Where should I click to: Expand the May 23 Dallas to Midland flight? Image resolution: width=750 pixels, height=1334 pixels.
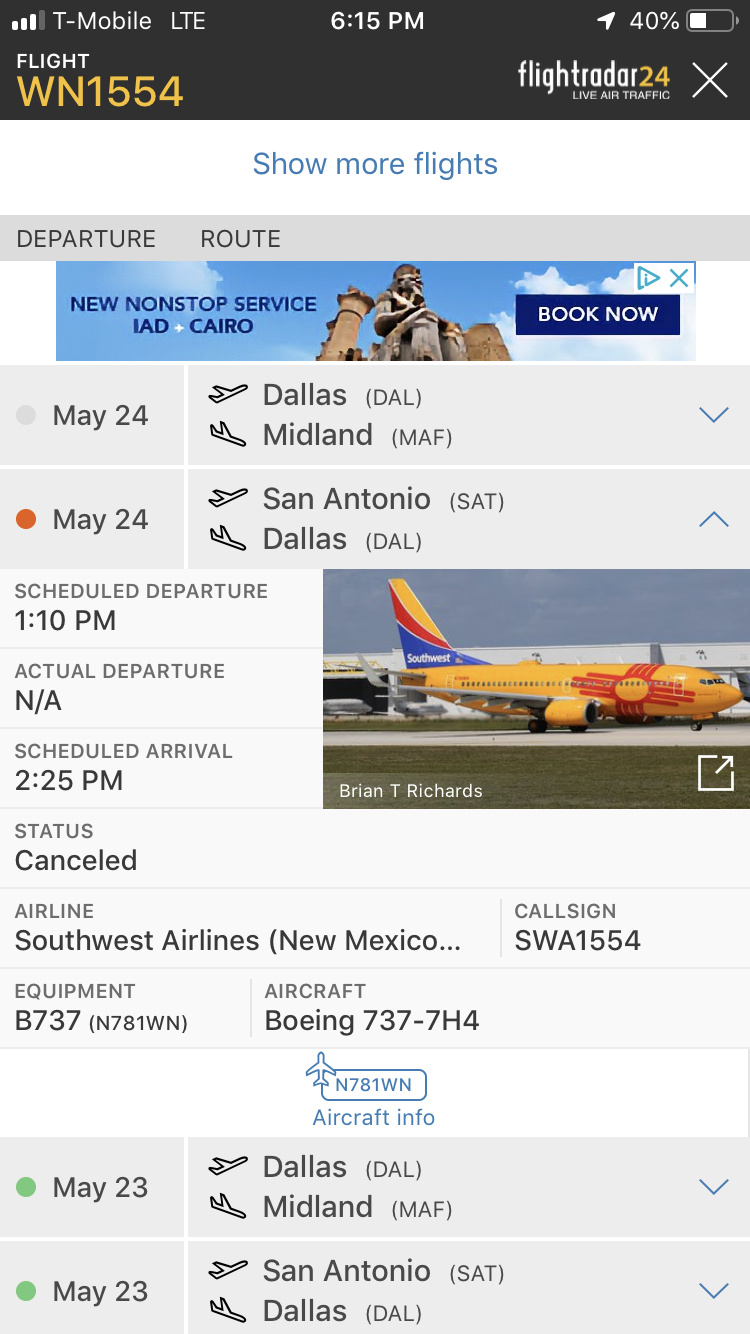coord(713,1187)
